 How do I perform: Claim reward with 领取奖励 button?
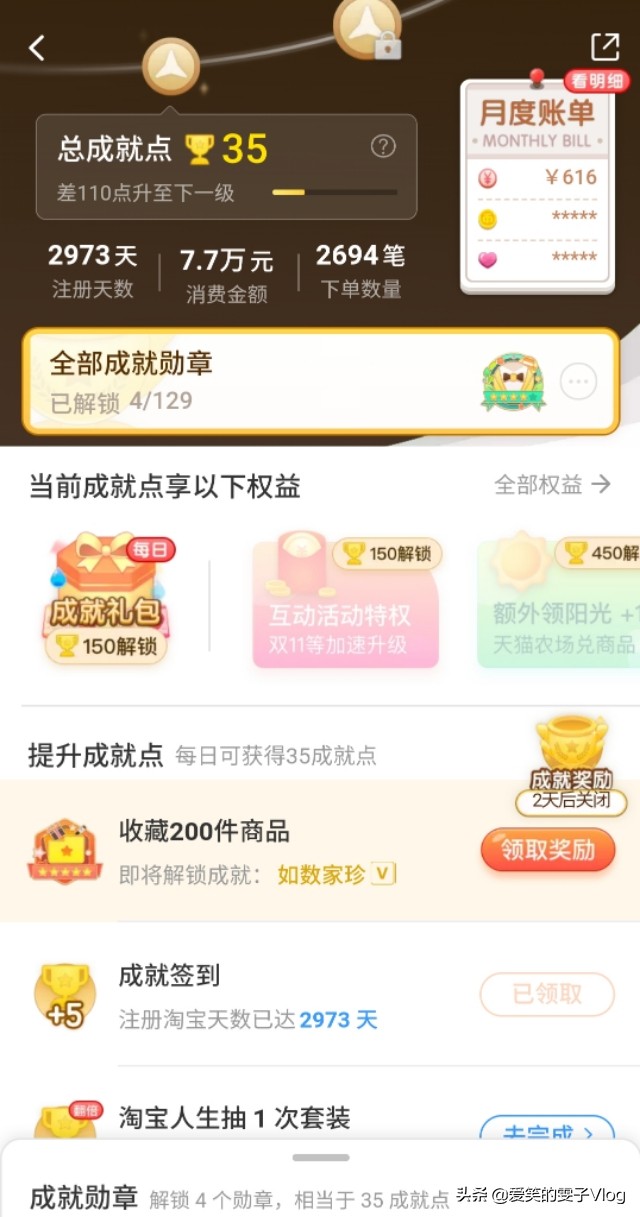tap(548, 850)
